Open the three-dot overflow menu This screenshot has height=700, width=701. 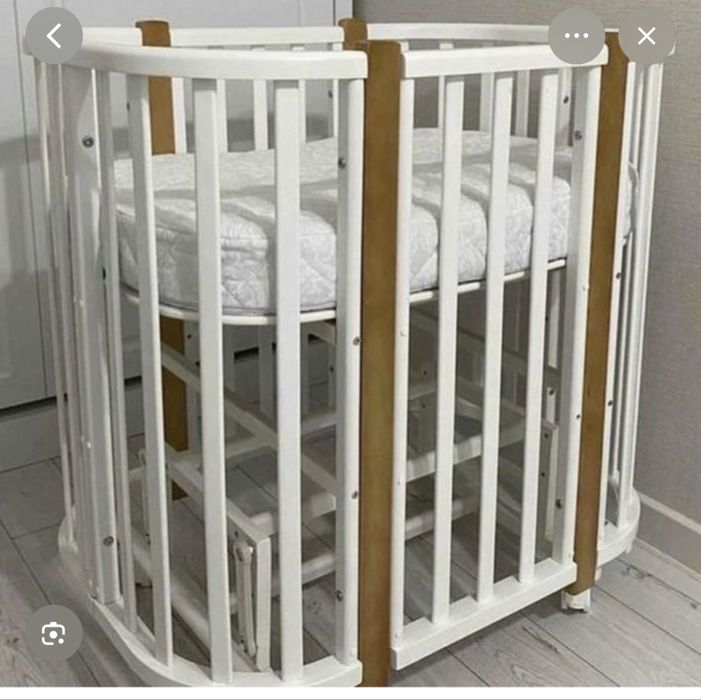[576, 37]
